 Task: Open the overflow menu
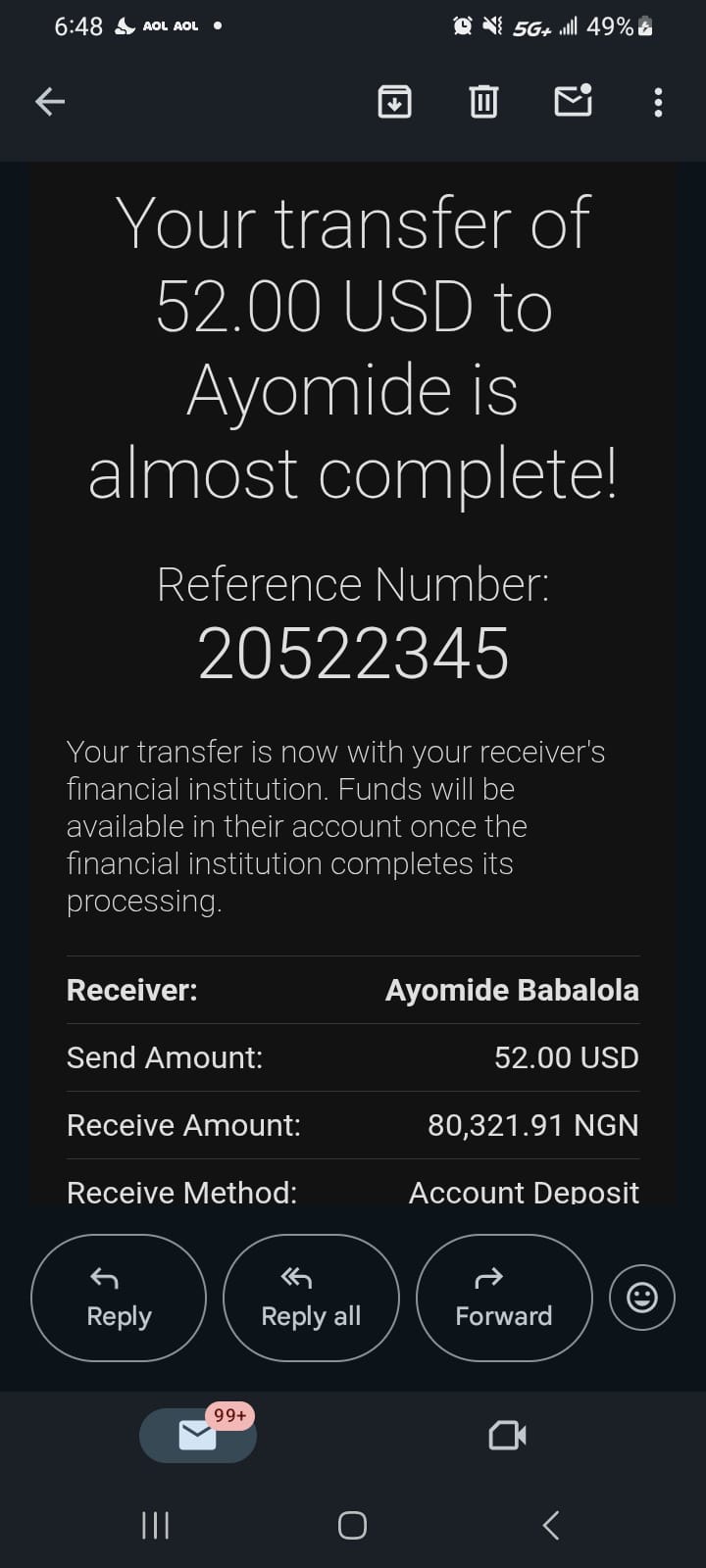click(x=658, y=102)
